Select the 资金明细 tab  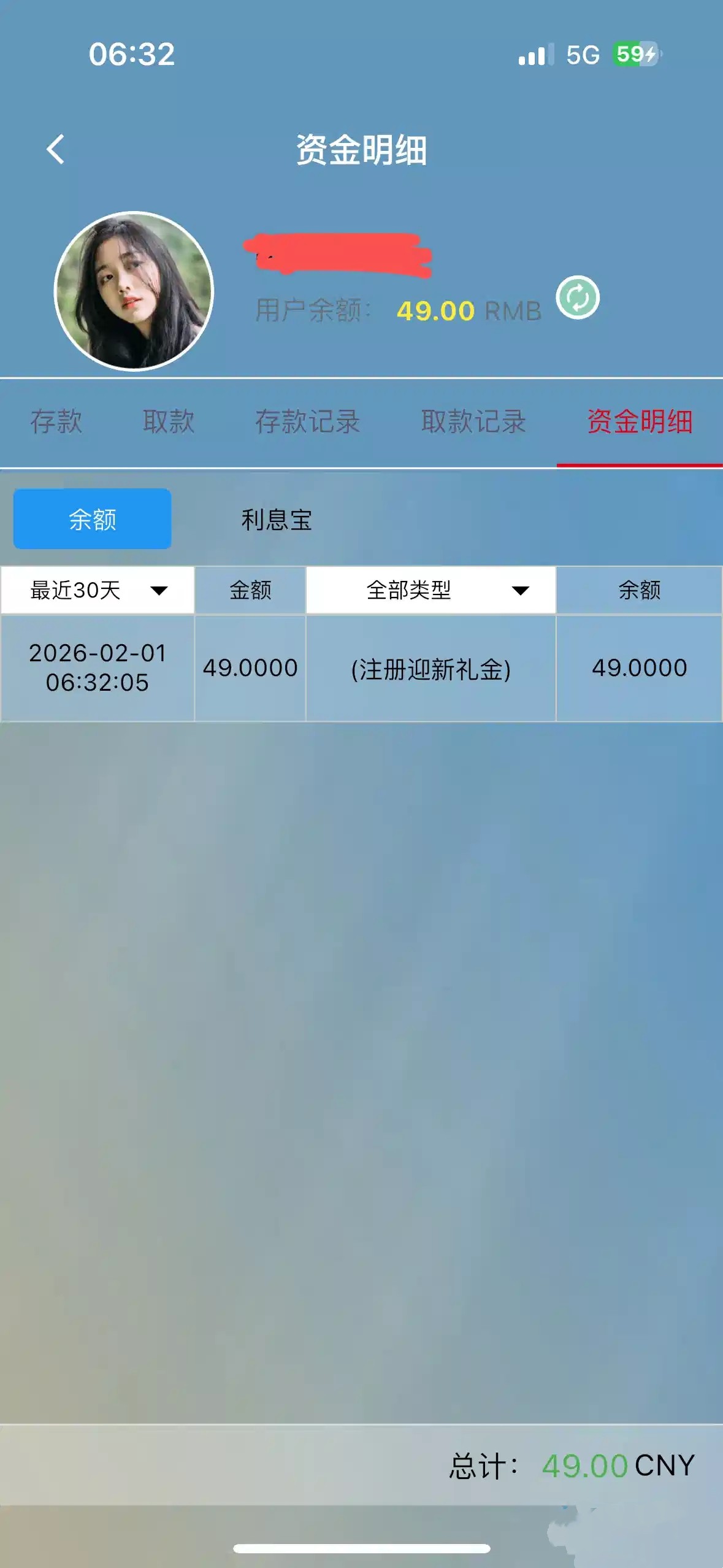(x=640, y=421)
